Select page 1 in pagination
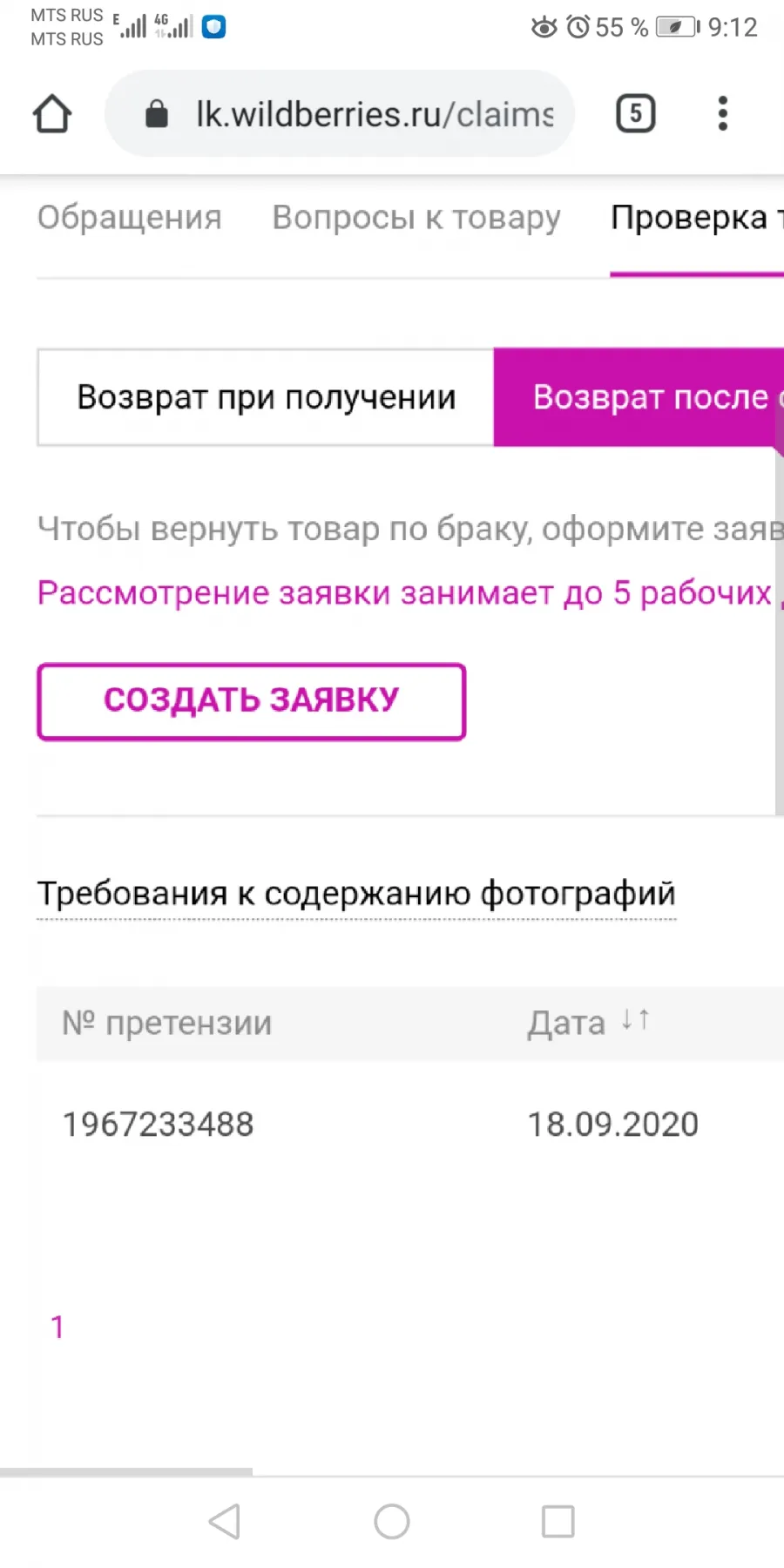Screen dimensions: 784x1568 57,1328
